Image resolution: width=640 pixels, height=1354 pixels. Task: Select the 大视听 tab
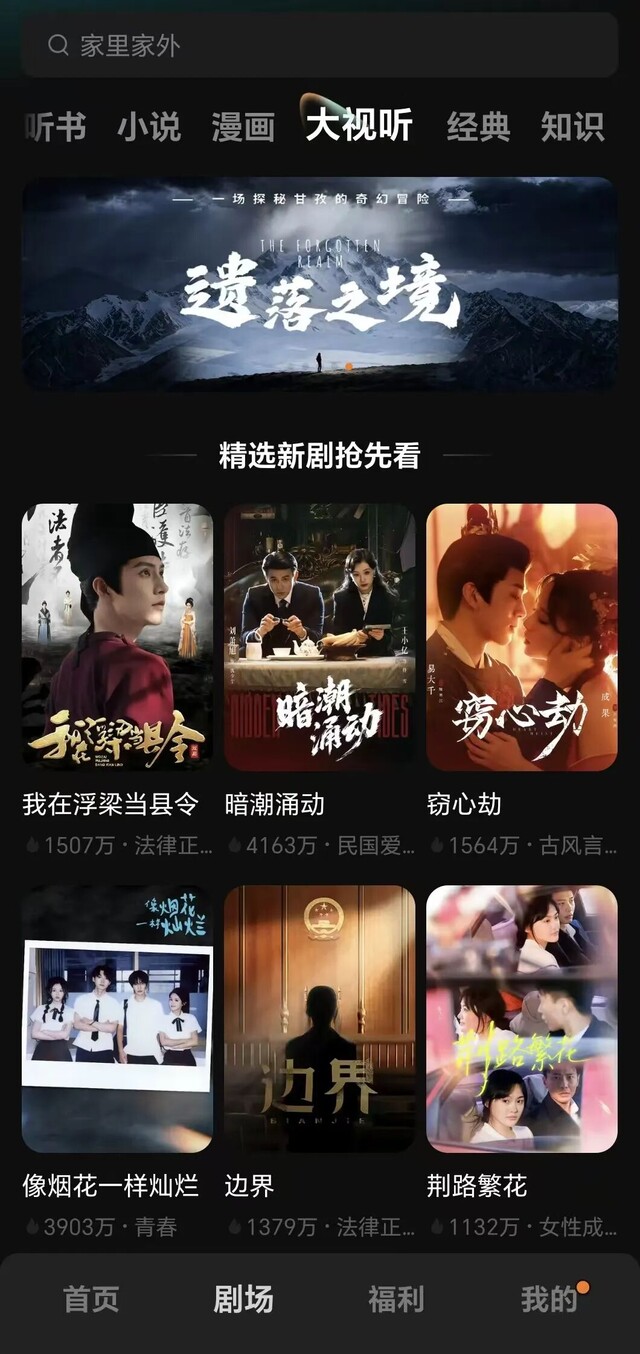click(359, 127)
